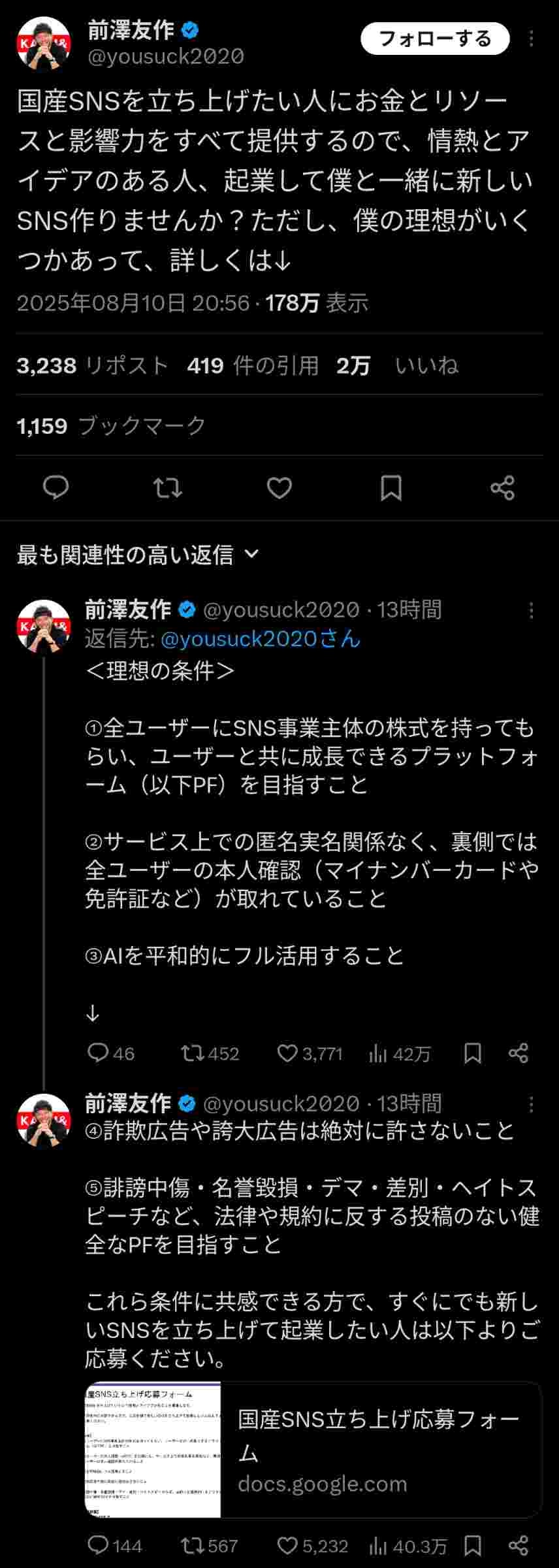Repost the reply with 567 reposts
Viewport: 559px width, 1568px height.
coord(193,1545)
